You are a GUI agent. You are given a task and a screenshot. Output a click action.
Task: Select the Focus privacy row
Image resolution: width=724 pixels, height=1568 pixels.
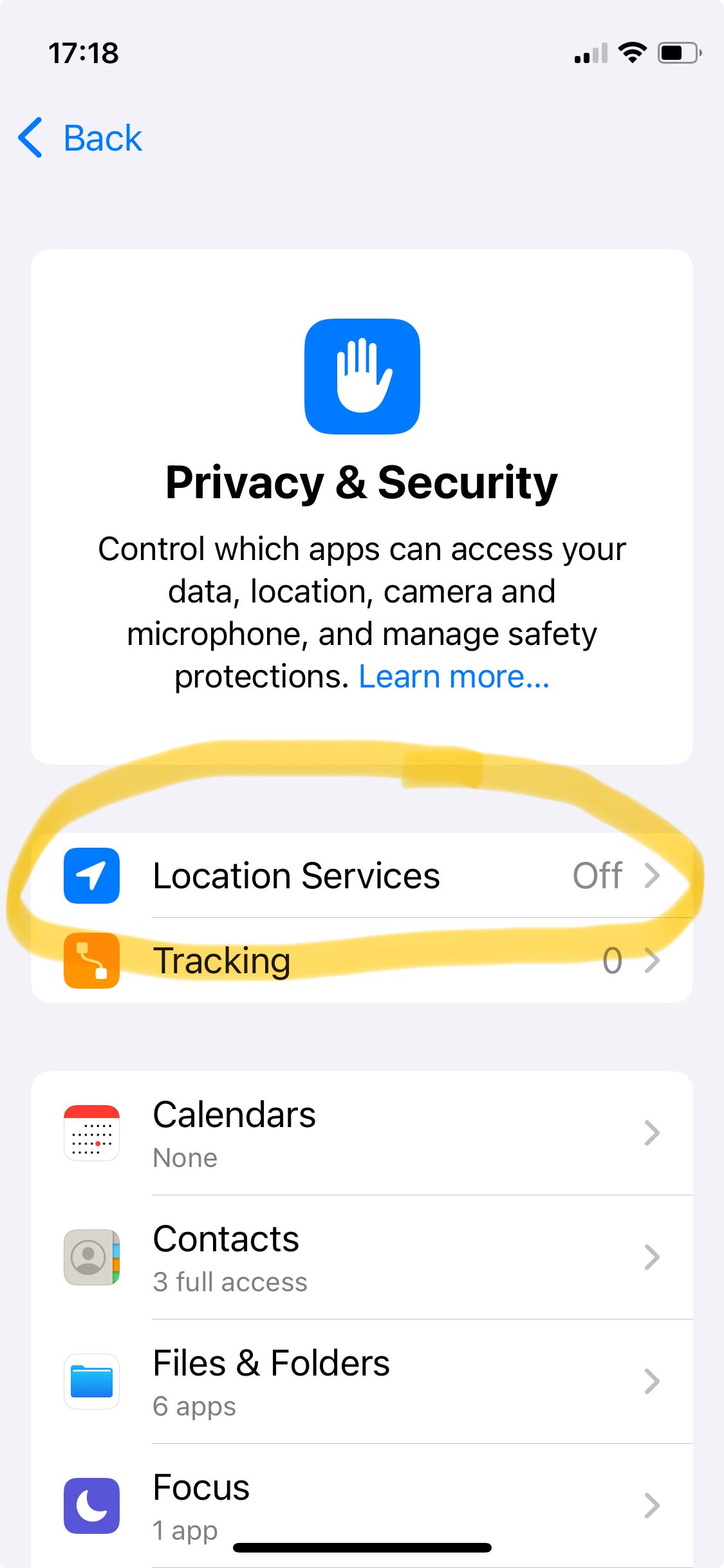362,1505
